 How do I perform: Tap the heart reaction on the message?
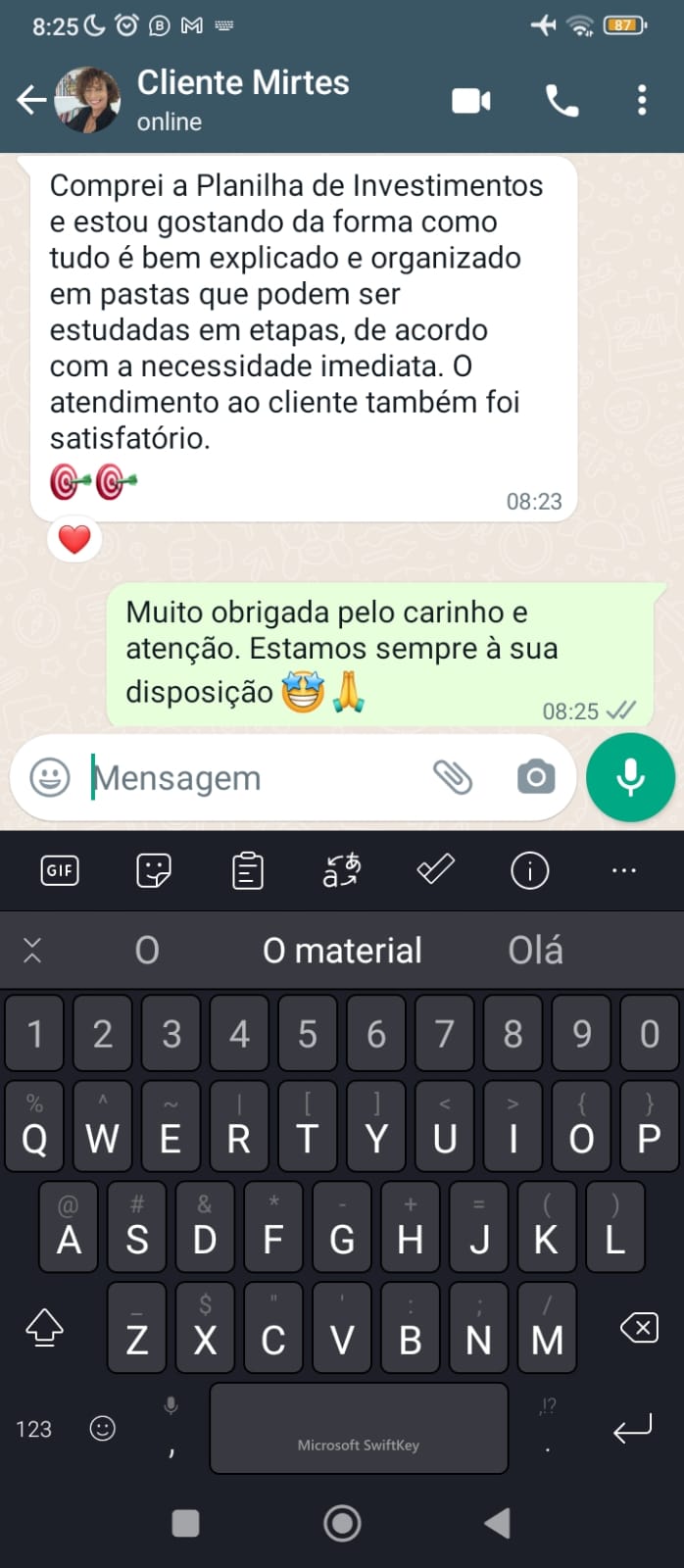point(74,540)
